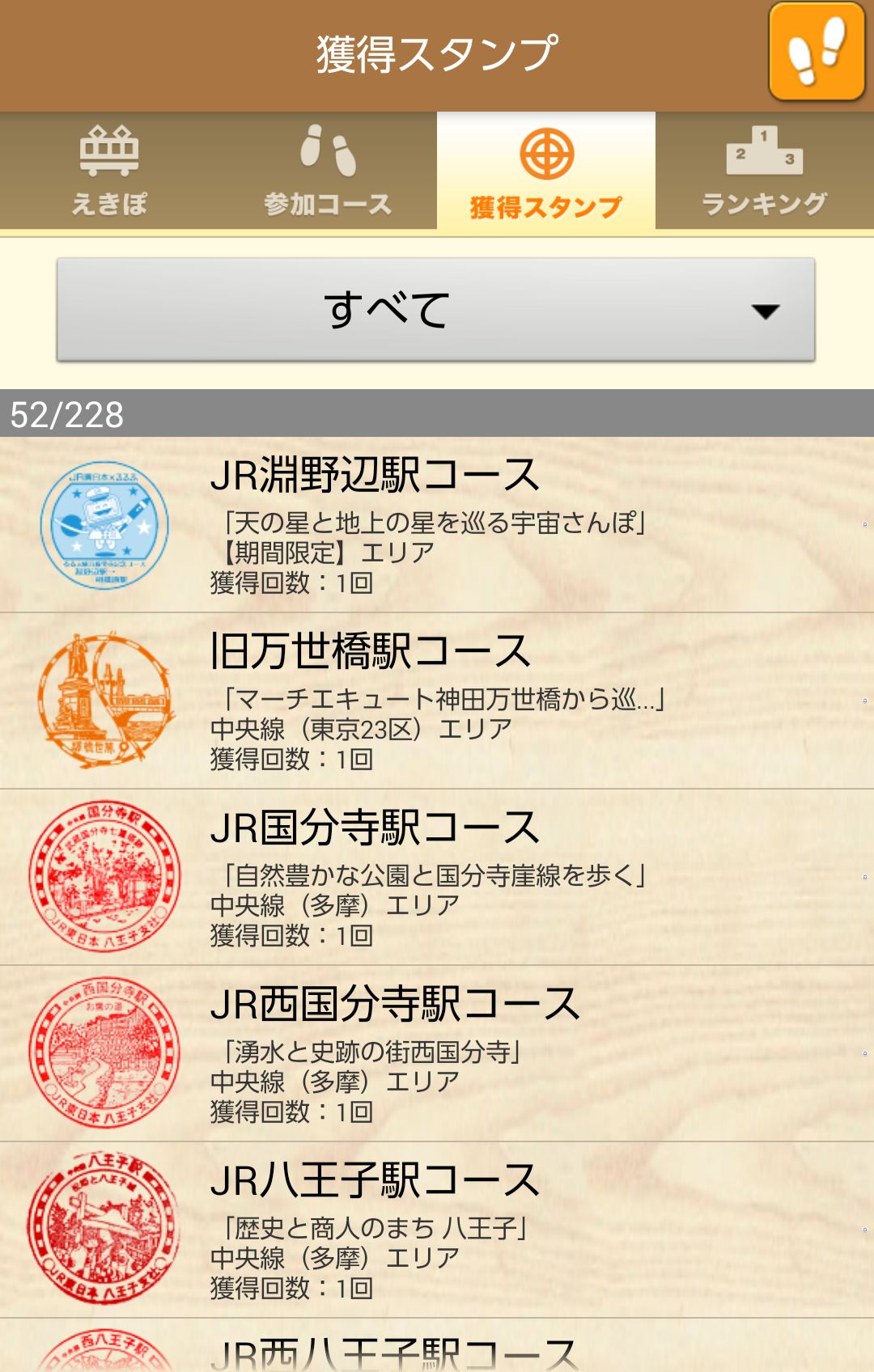
Task: Switch to the 参加コース tab
Action: click(328, 171)
